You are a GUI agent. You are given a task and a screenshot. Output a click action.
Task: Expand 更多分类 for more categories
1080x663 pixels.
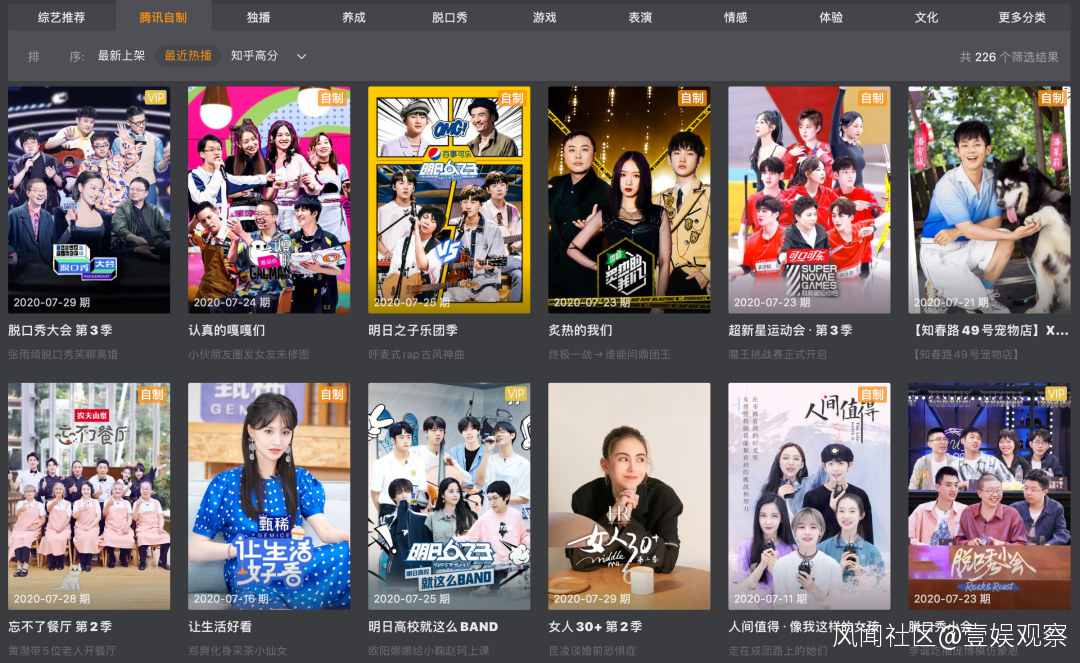click(1022, 17)
